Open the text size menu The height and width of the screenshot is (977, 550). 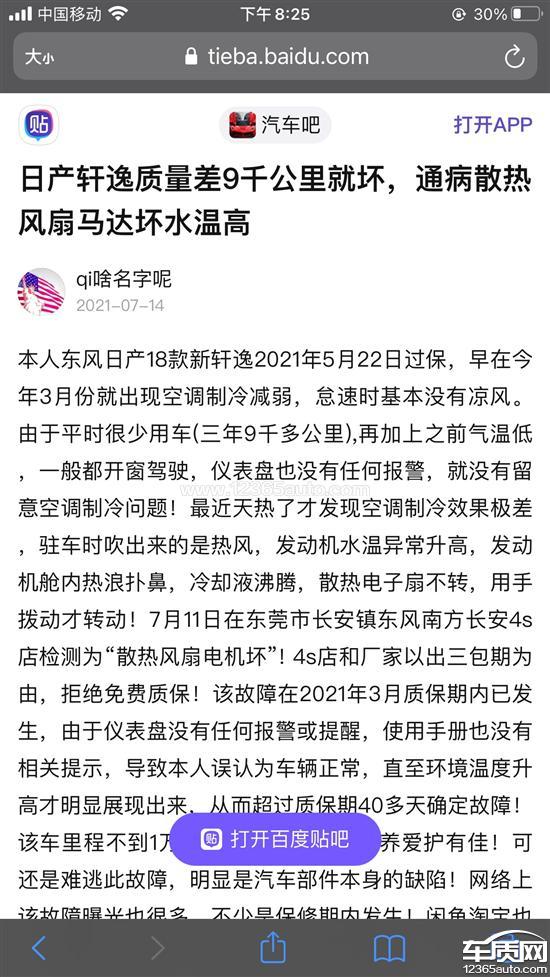coord(39,57)
